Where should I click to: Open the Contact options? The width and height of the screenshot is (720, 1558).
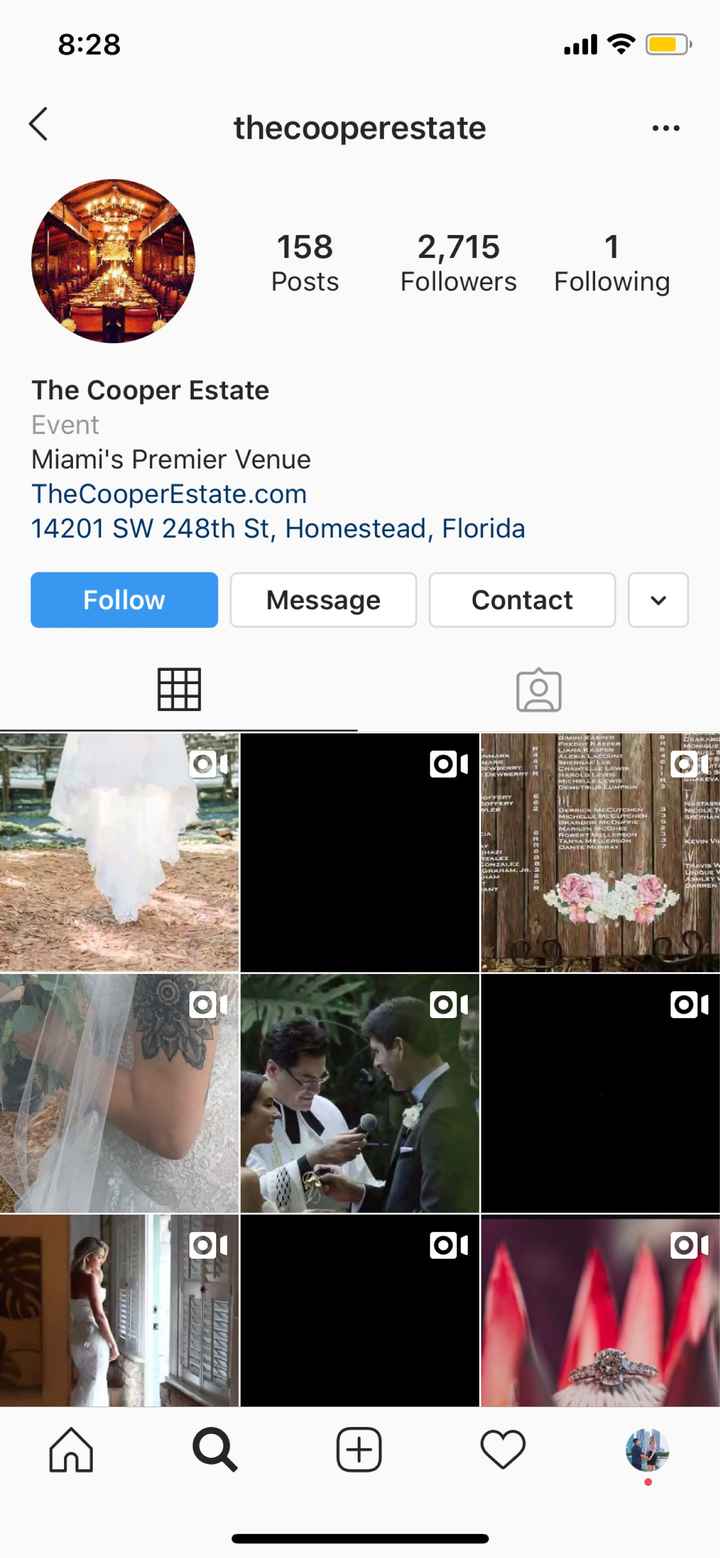pyautogui.click(x=522, y=600)
